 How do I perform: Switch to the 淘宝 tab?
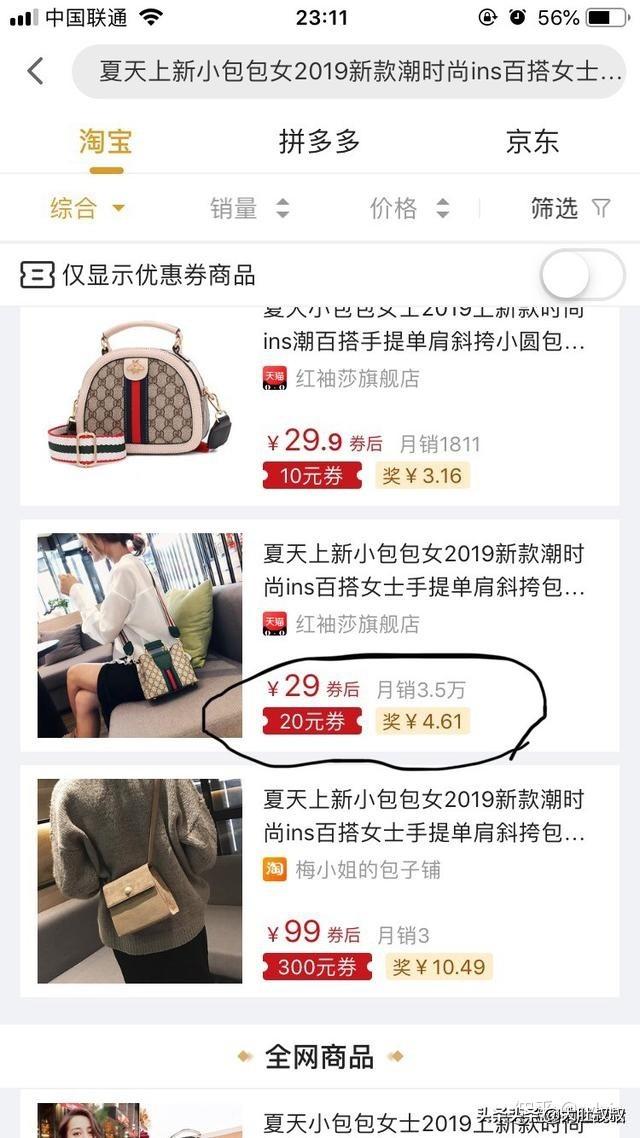[106, 142]
